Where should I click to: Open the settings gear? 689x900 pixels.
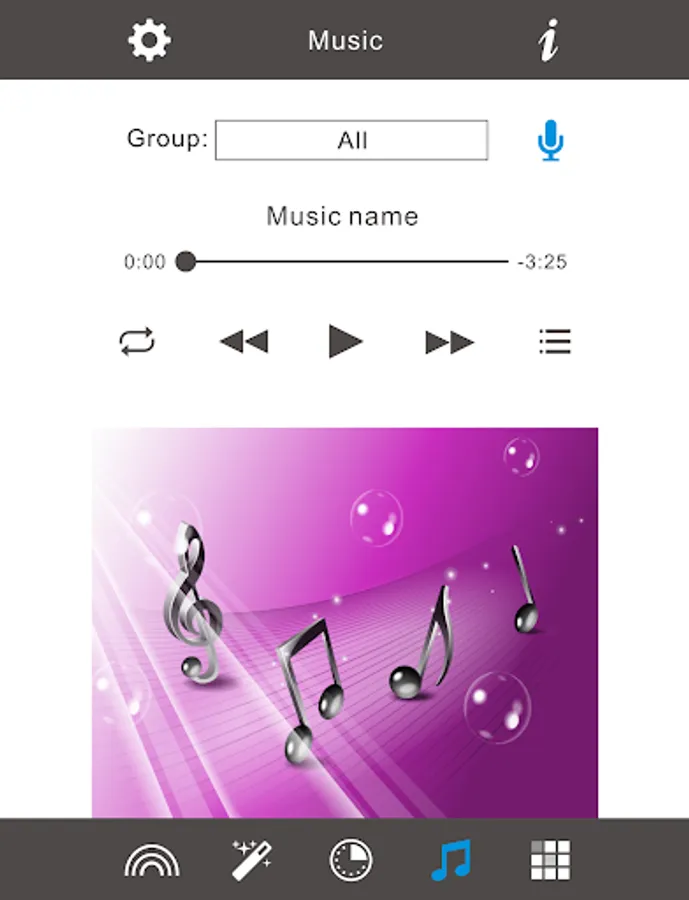tap(149, 40)
